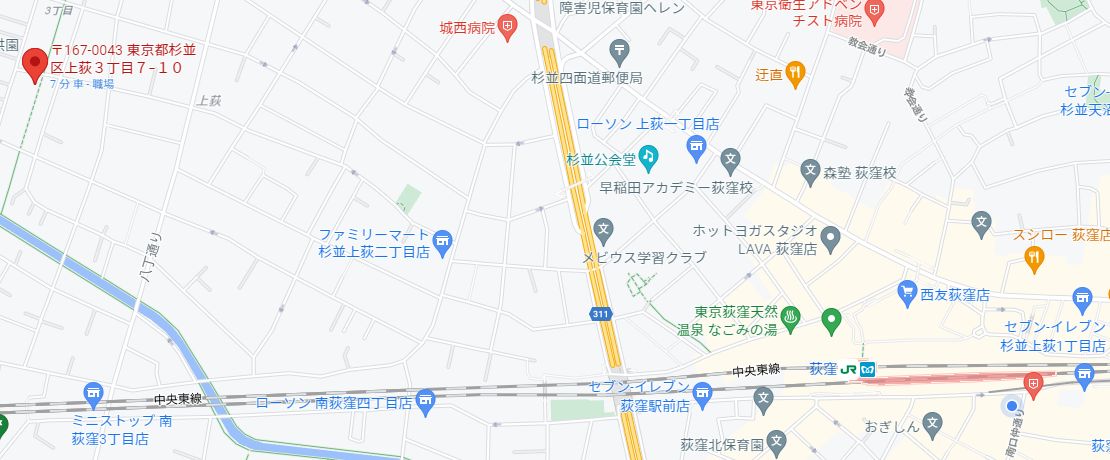Select the 杉並四面道郵便局 post office marker
Viewport: 1110px width, 460px height.
pos(619,48)
